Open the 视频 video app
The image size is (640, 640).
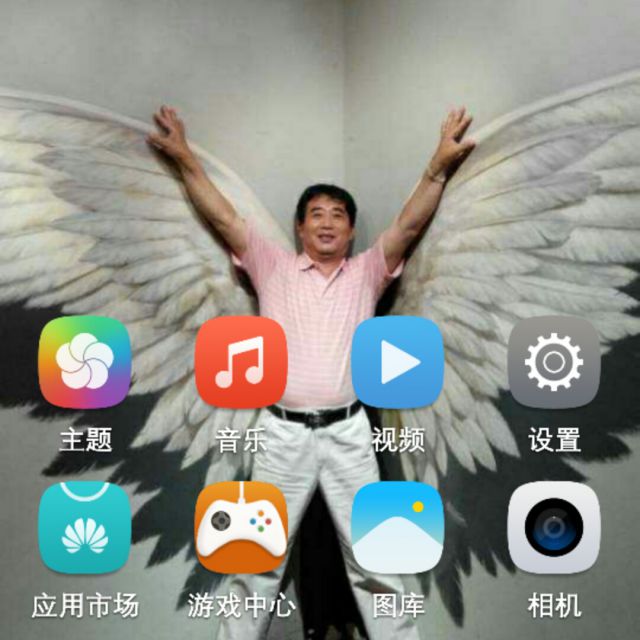(x=398, y=362)
